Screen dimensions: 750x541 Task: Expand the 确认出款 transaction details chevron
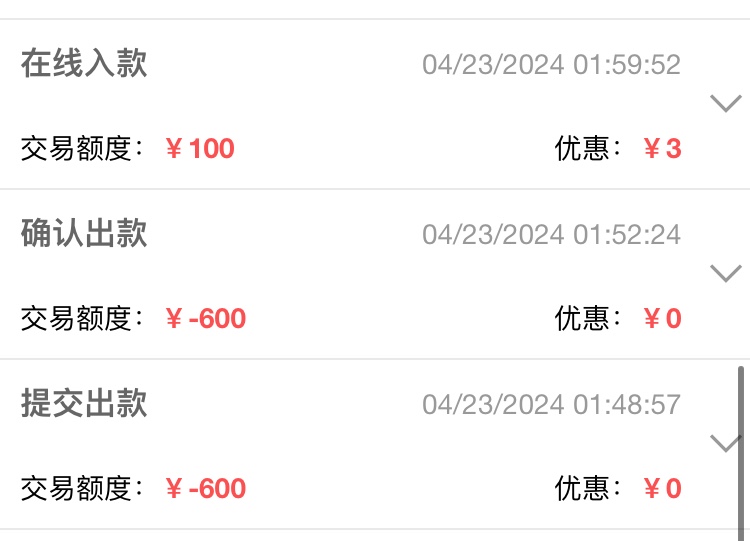pos(724,273)
